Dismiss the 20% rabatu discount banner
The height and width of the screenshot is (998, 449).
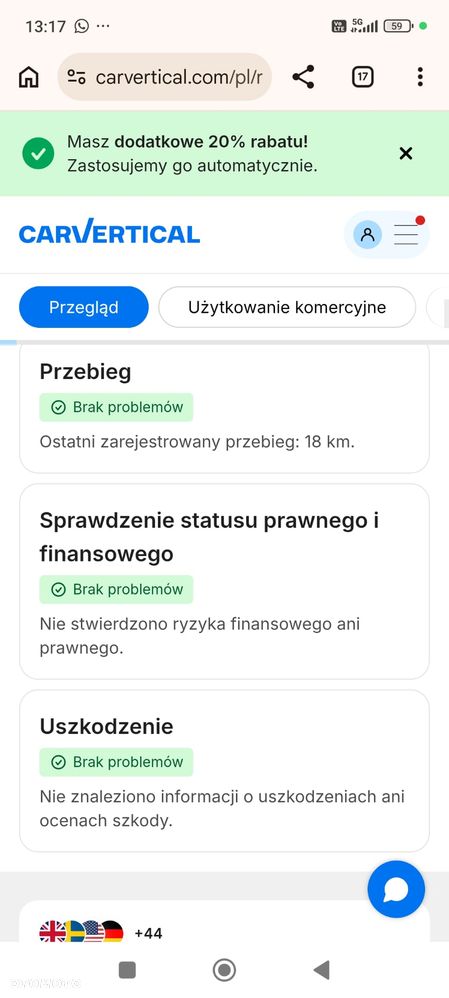(406, 153)
